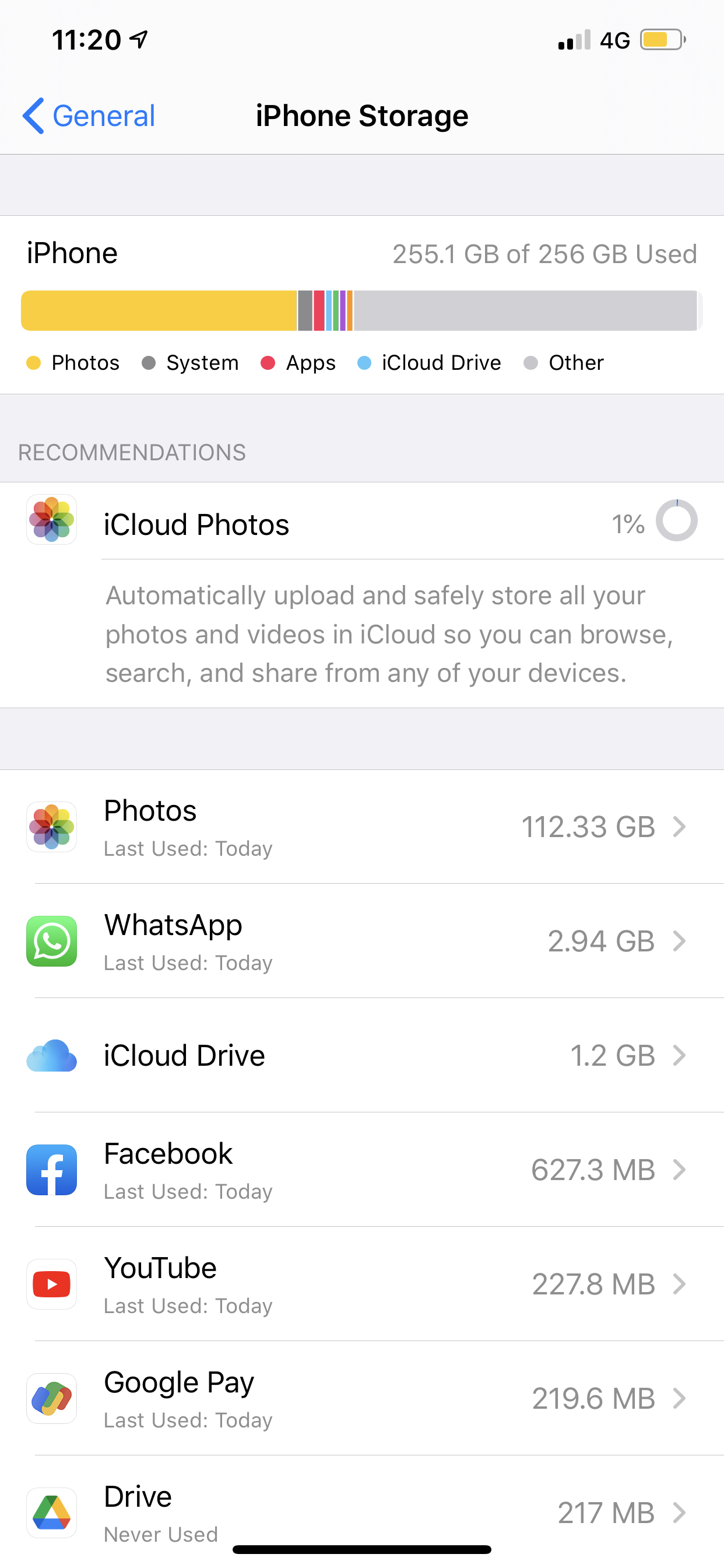Image resolution: width=724 pixels, height=1568 pixels.
Task: Go back to General settings
Action: click(89, 116)
